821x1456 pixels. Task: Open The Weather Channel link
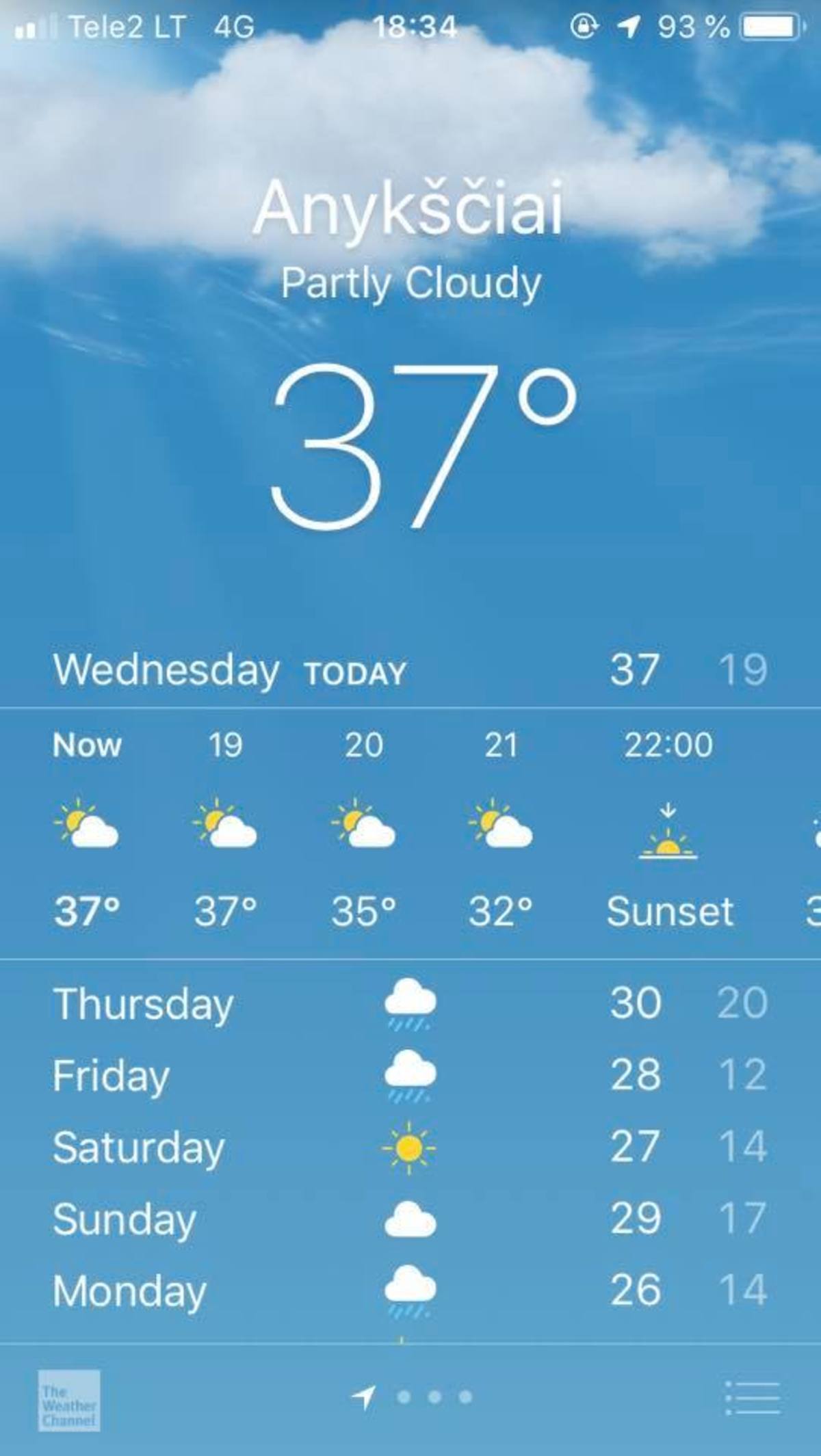[69, 1401]
